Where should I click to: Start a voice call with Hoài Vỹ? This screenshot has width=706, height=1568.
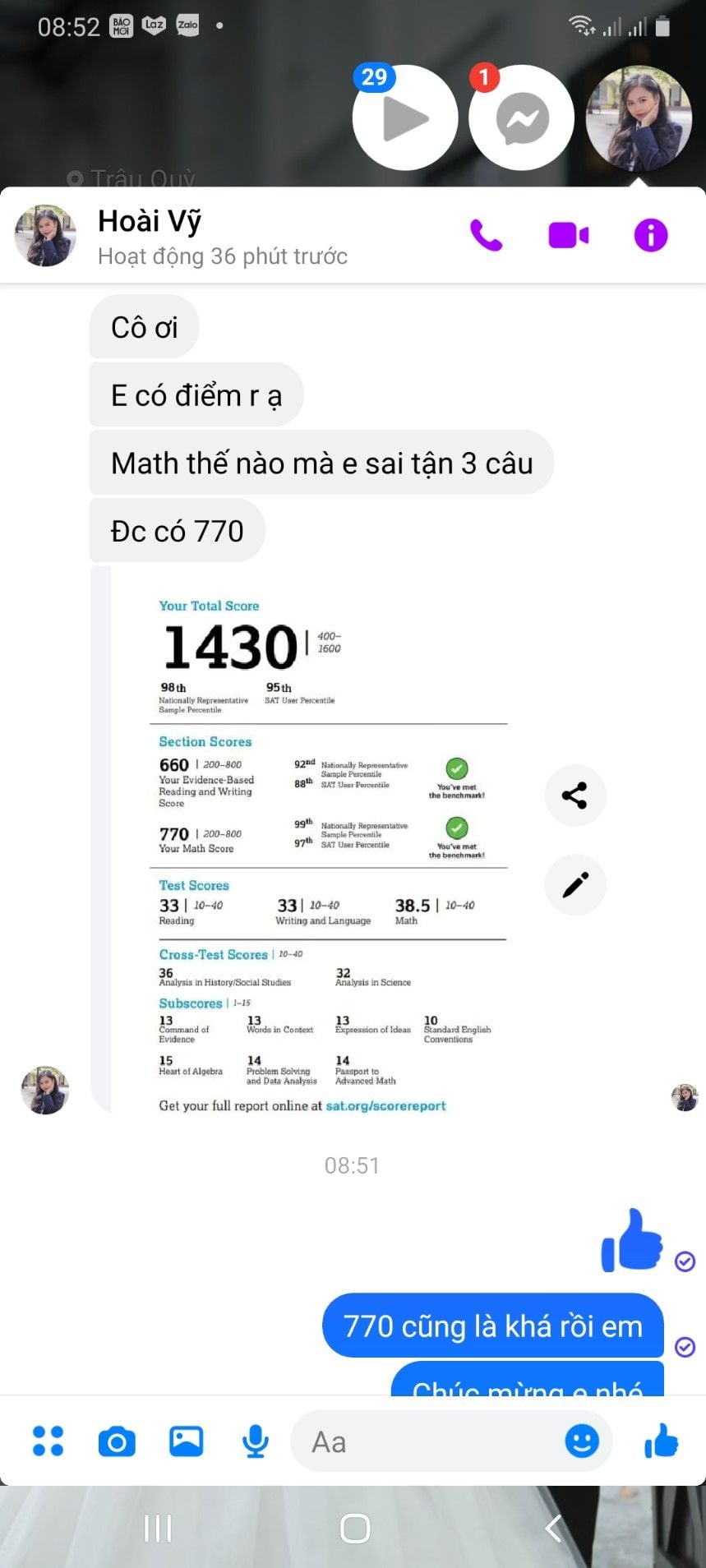[486, 236]
